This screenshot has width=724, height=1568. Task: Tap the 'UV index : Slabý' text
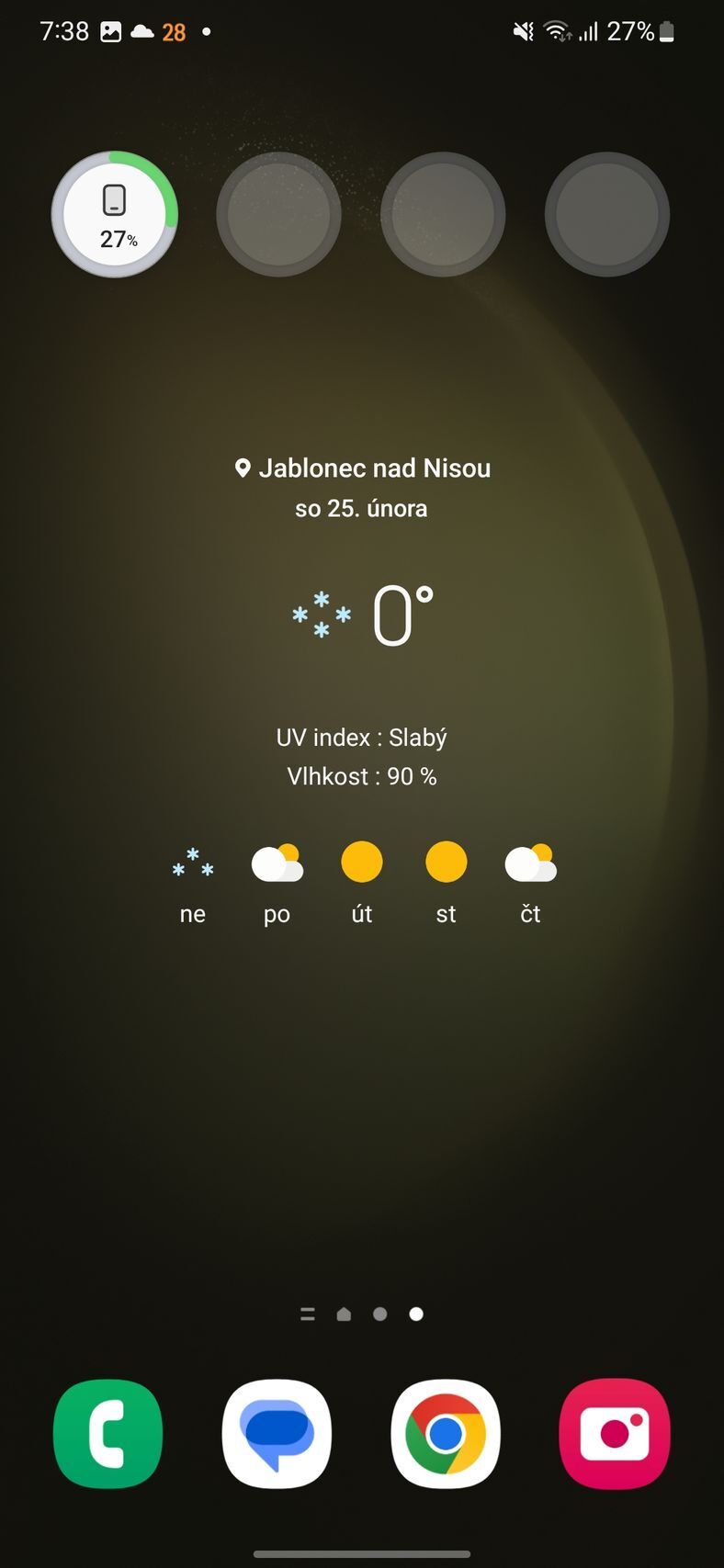tap(361, 736)
